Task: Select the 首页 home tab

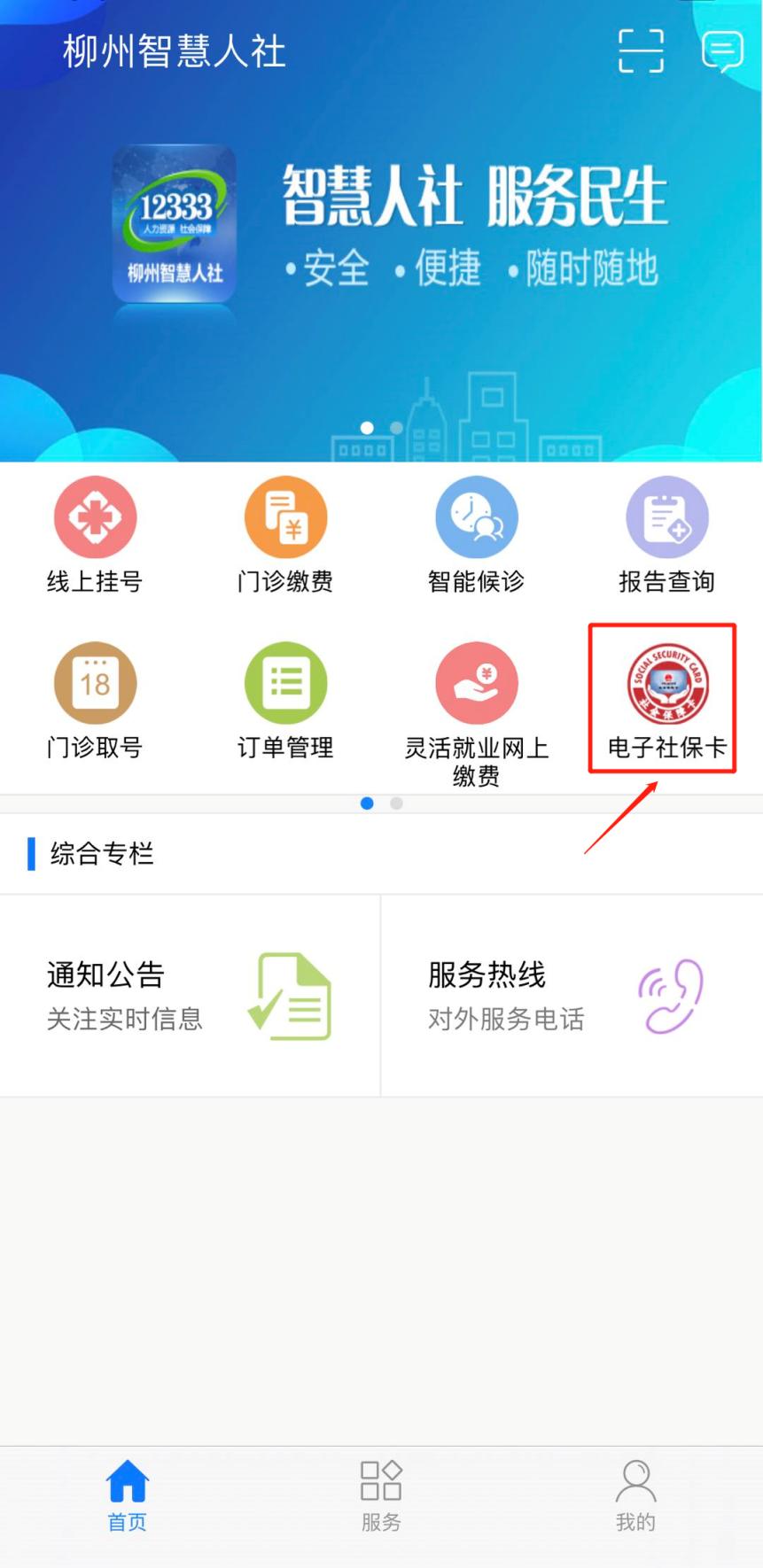Action: click(126, 1497)
